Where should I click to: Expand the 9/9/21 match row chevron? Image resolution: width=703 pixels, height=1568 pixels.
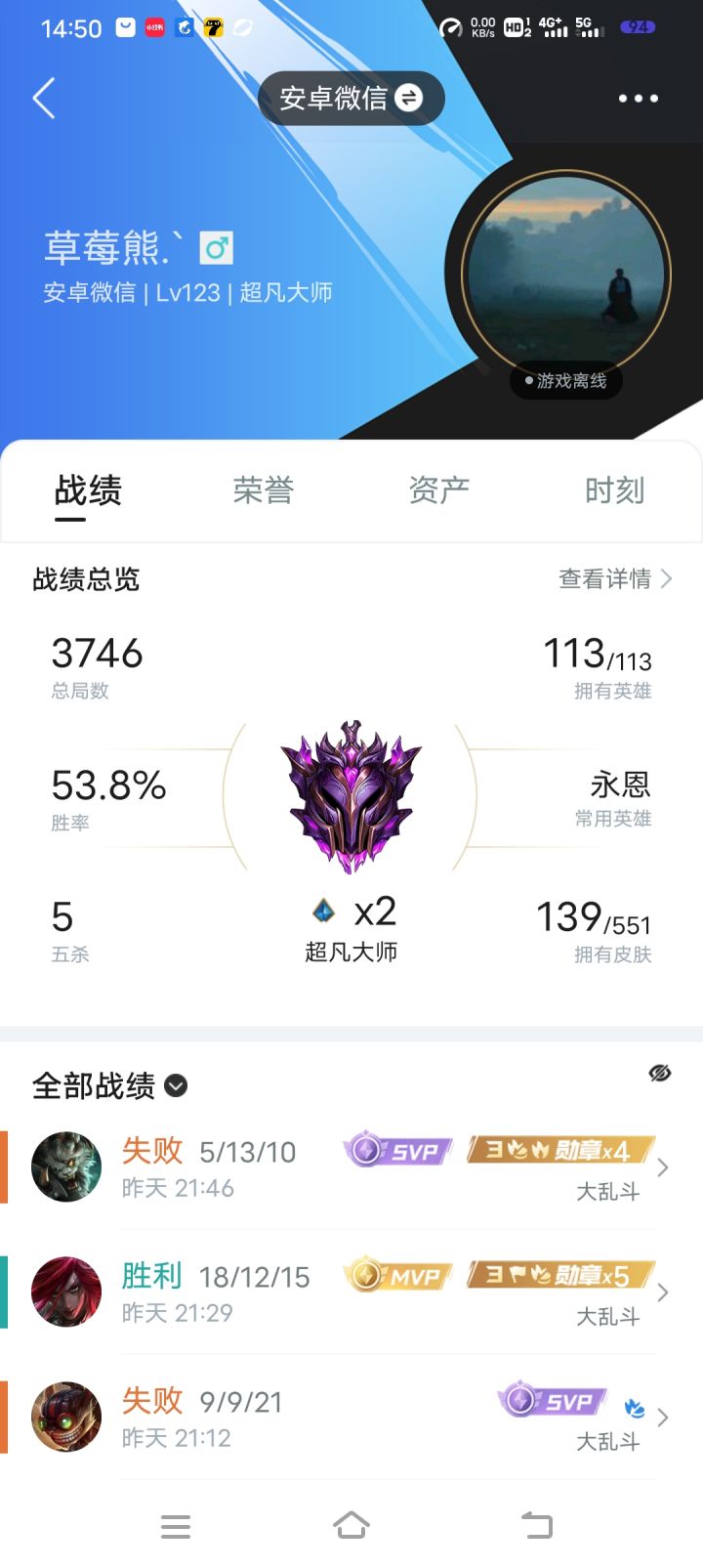pyautogui.click(x=661, y=1418)
